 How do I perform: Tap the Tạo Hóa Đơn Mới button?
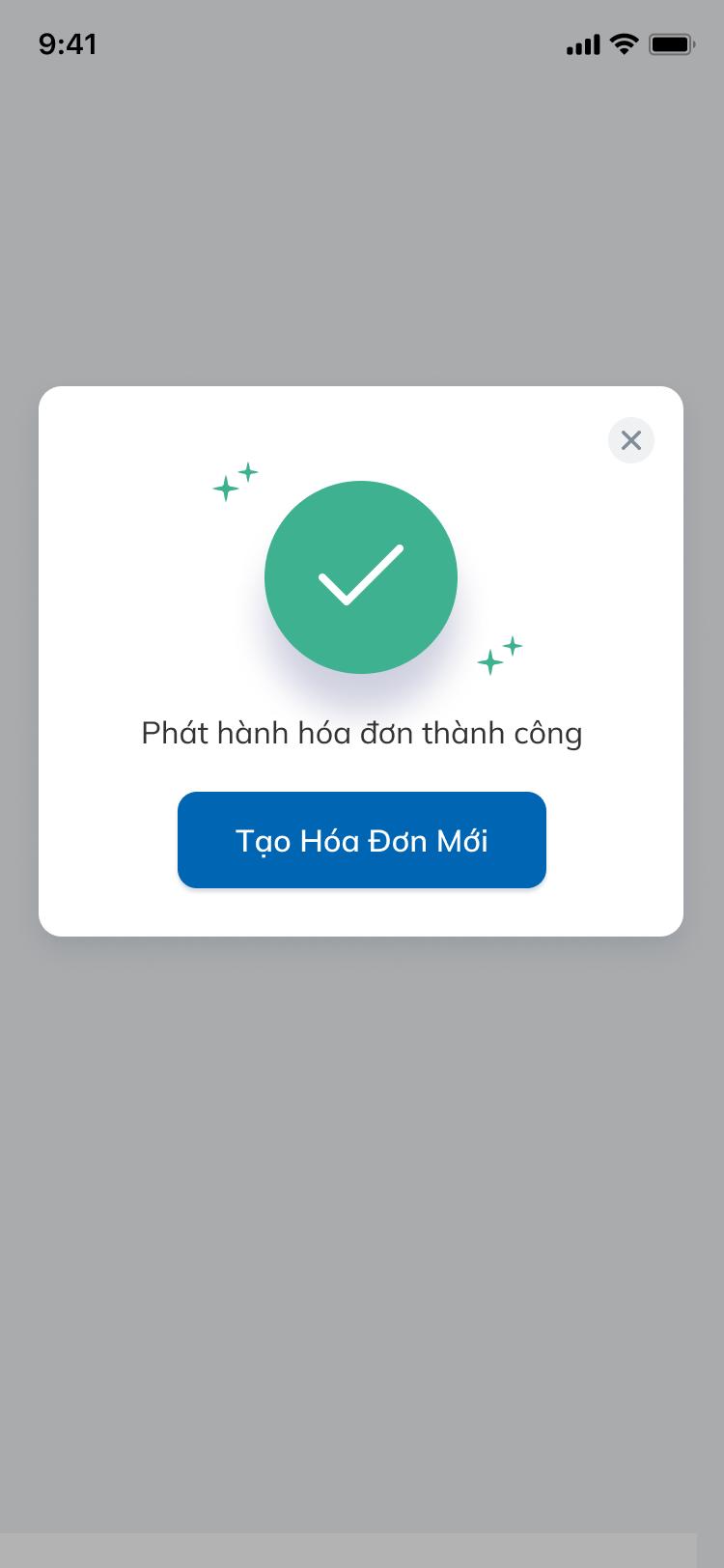tap(362, 840)
